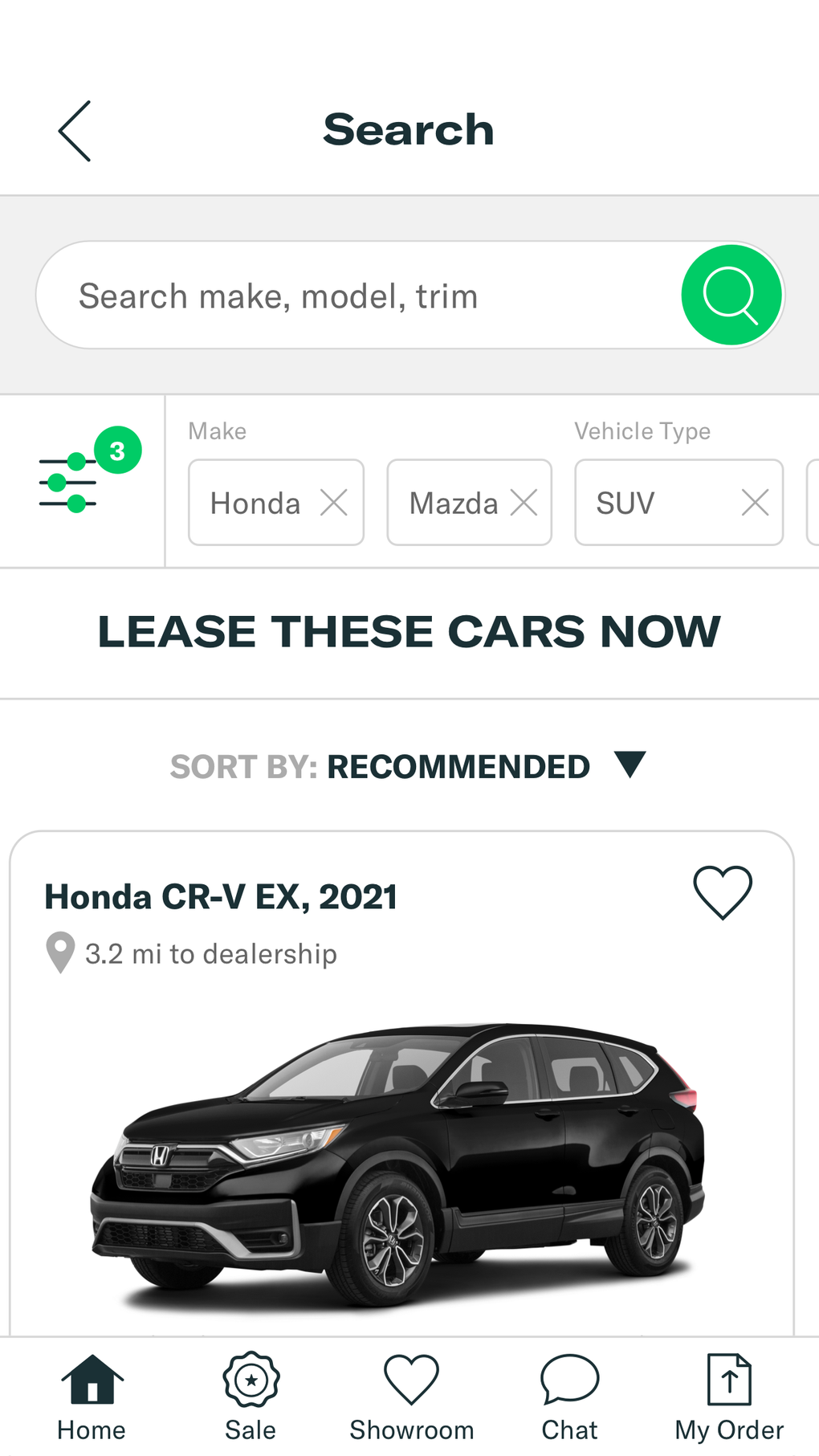Viewport: 819px width, 1456px height.
Task: Switch to the Sale tab
Action: pos(251,1398)
